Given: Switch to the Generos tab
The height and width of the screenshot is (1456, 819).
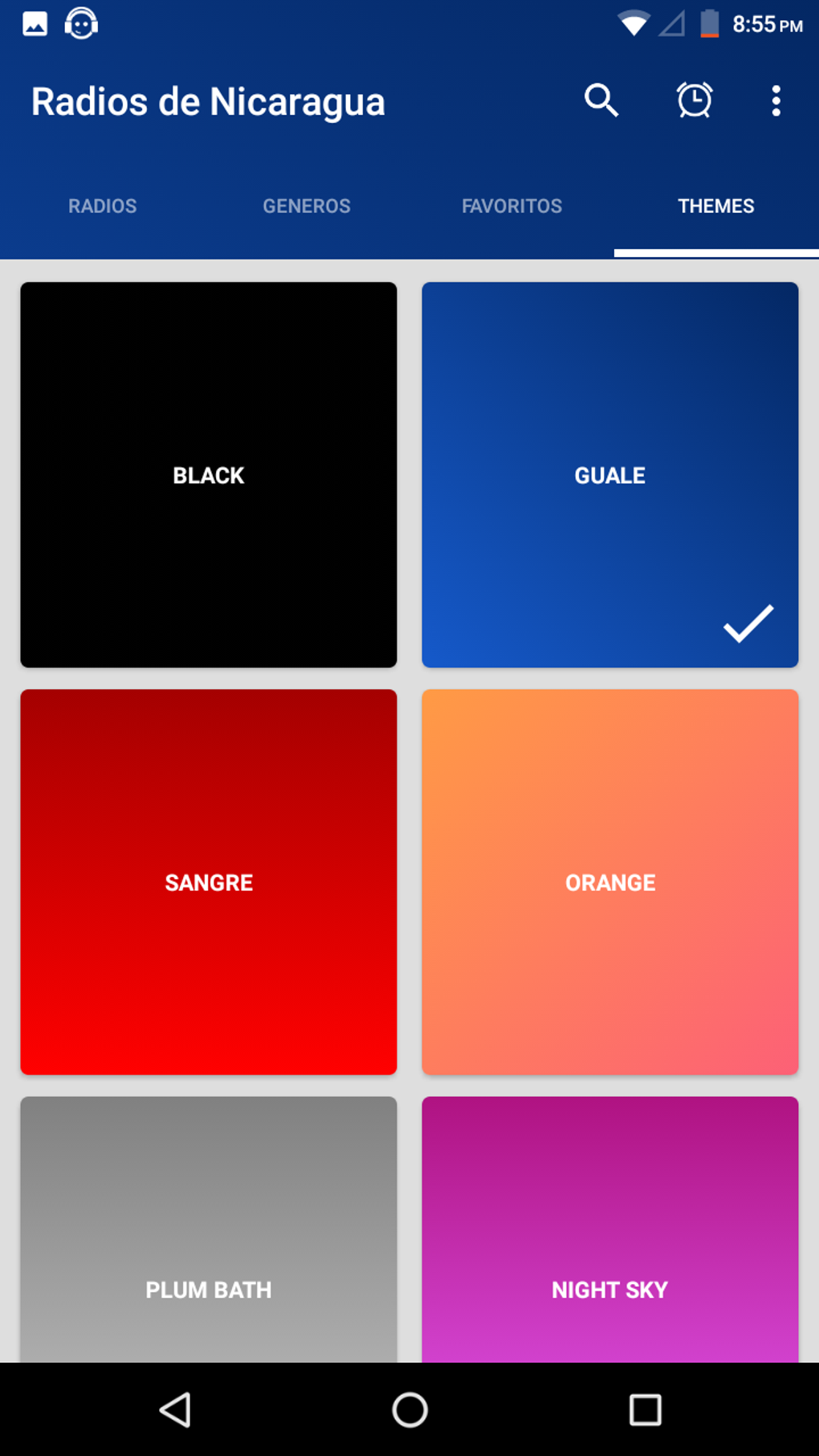Looking at the screenshot, I should (306, 206).
